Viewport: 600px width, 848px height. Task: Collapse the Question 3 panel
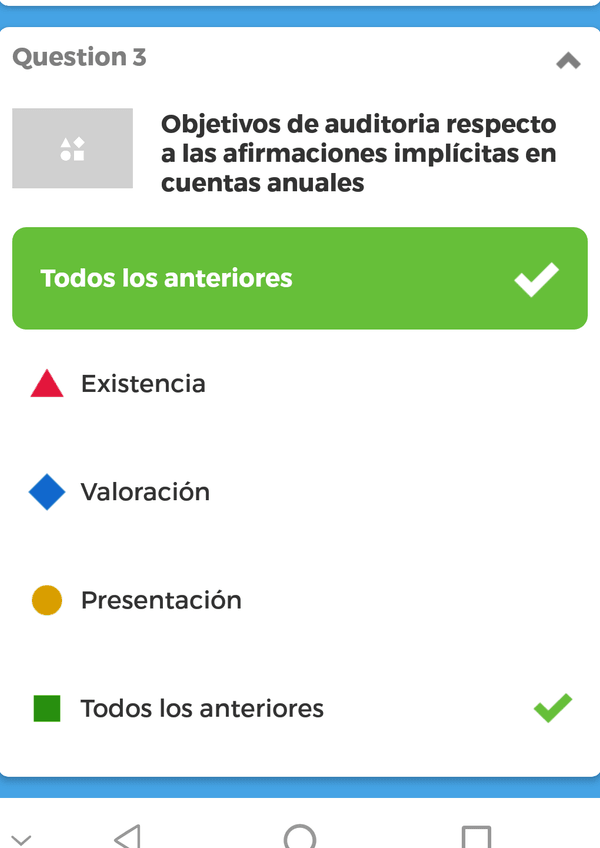pyautogui.click(x=567, y=61)
